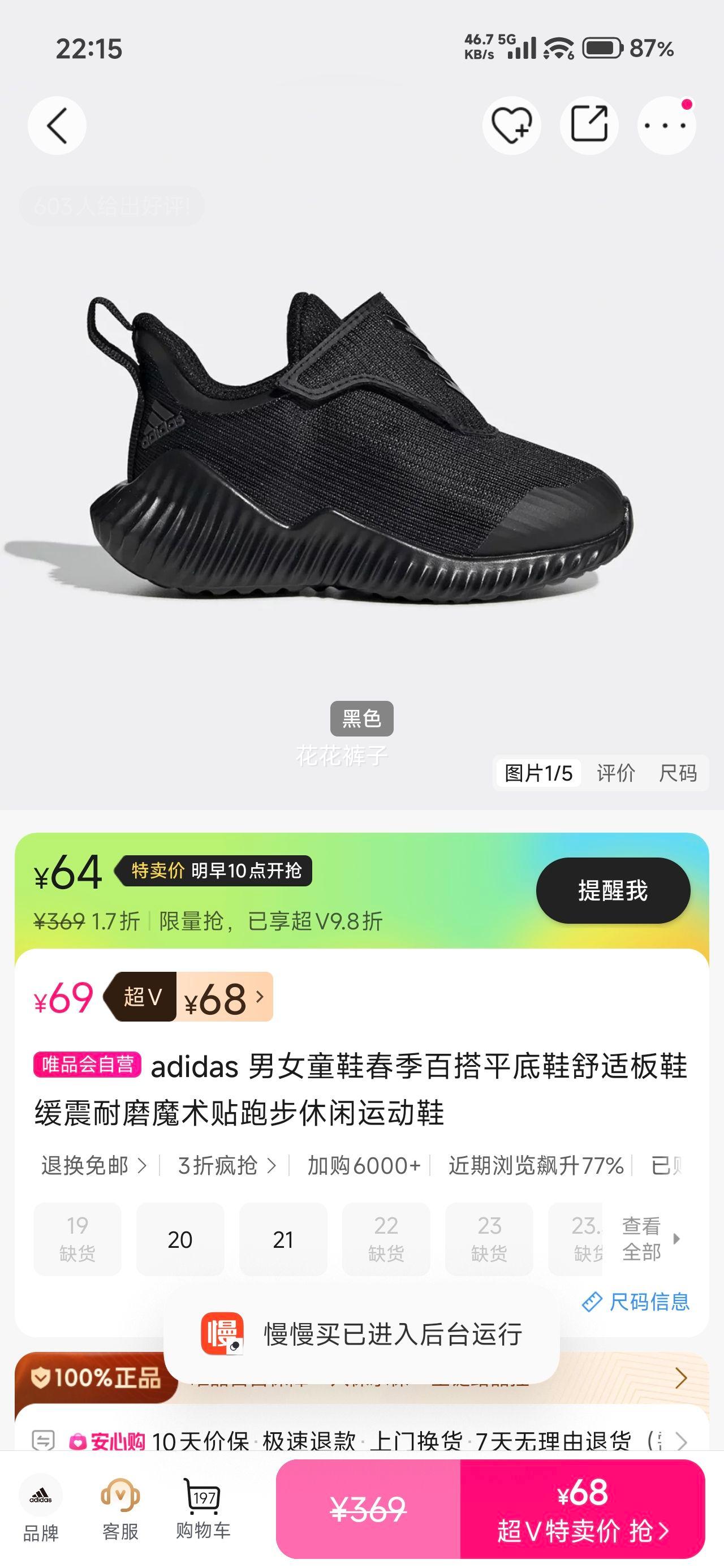Tap the greyed-out size 19 缺货 option
The image size is (724, 1568).
tap(75, 1240)
